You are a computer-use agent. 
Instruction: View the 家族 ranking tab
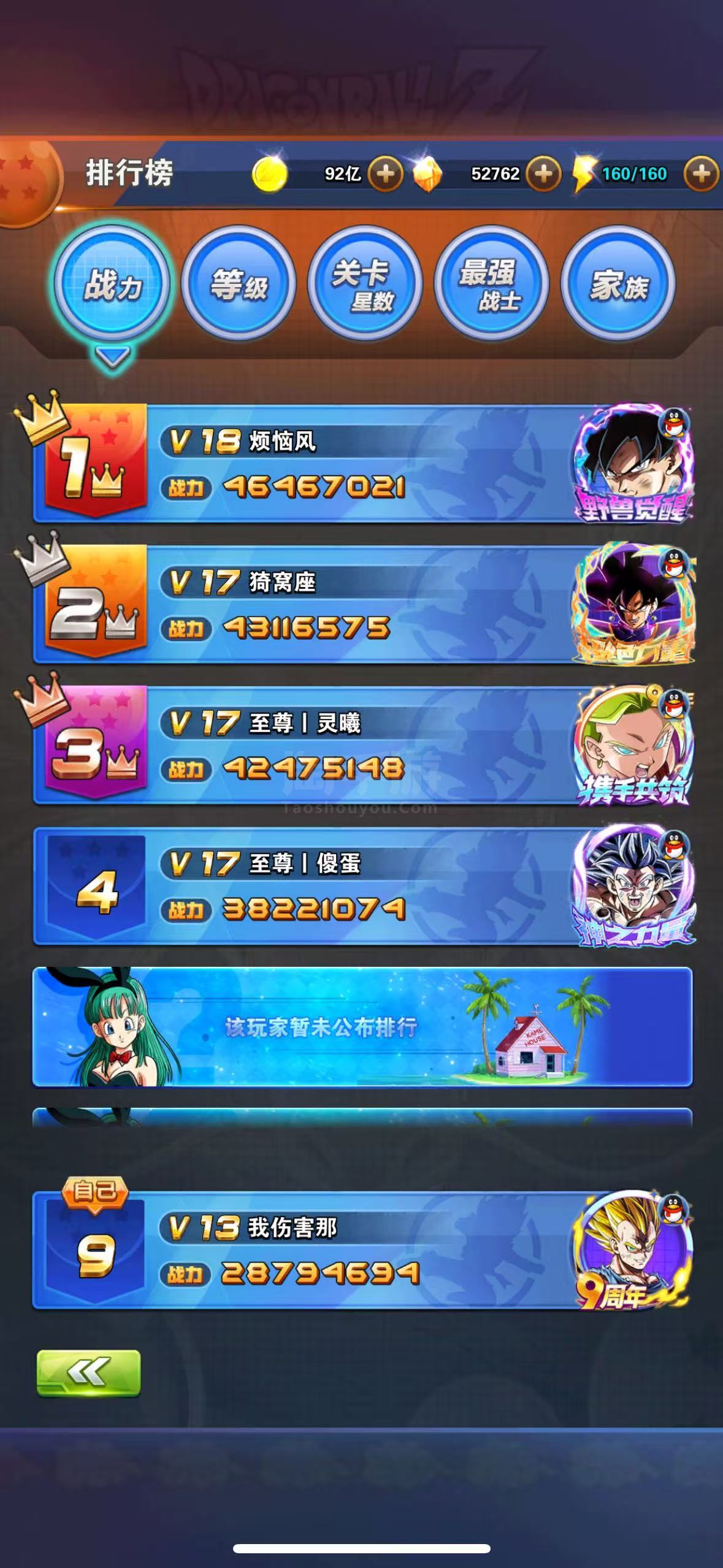tap(618, 285)
